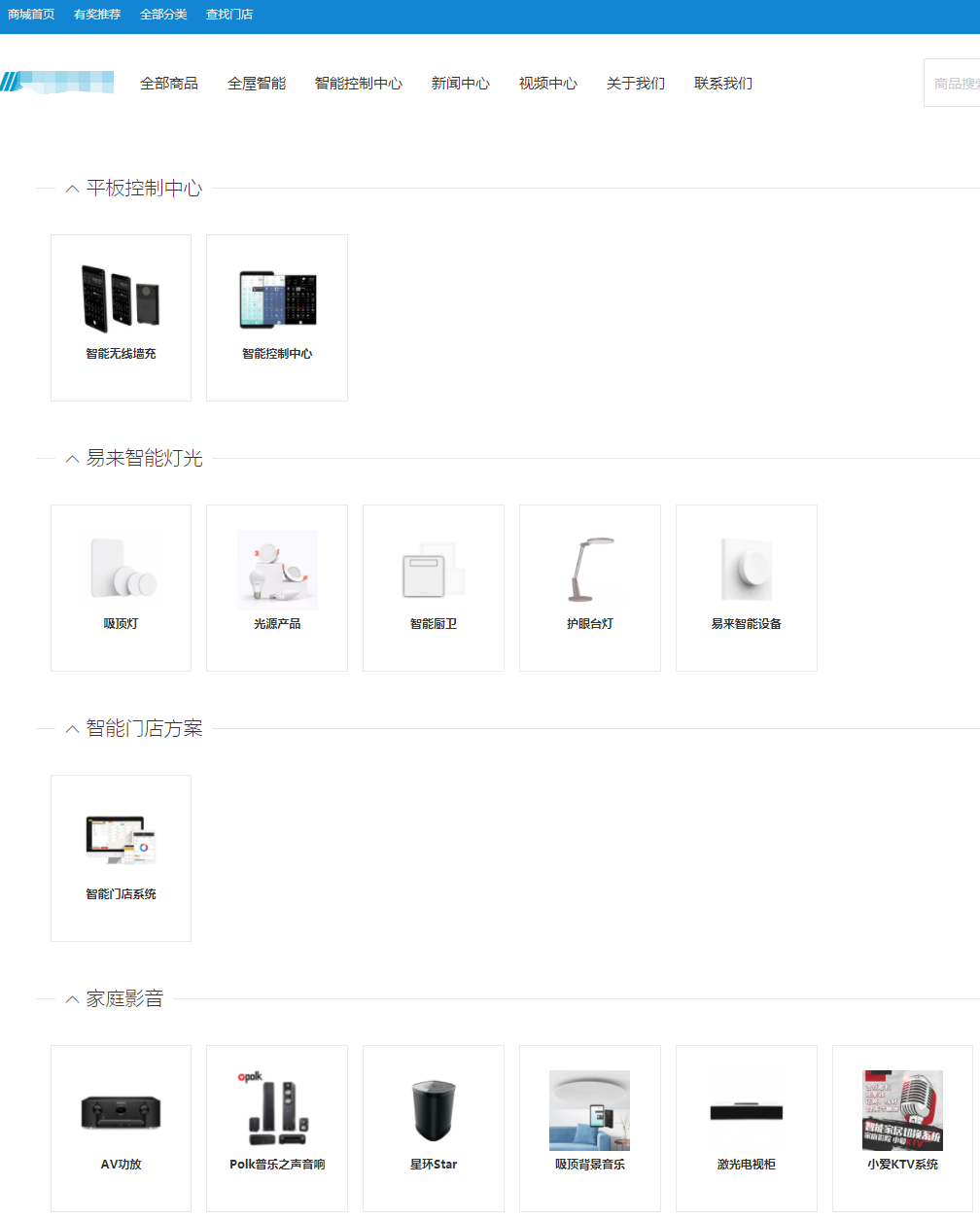Go to 视频中心

[548, 84]
